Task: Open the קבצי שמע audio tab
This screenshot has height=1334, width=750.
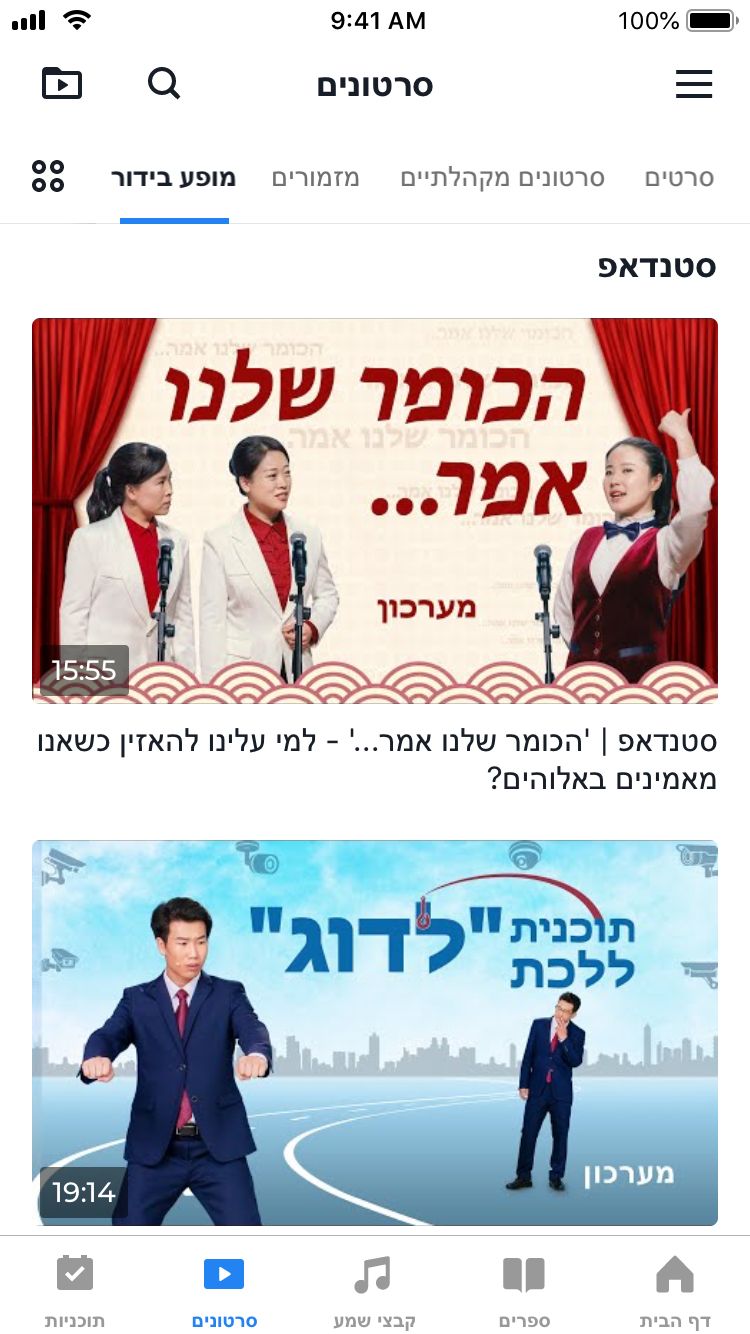Action: tap(374, 1290)
